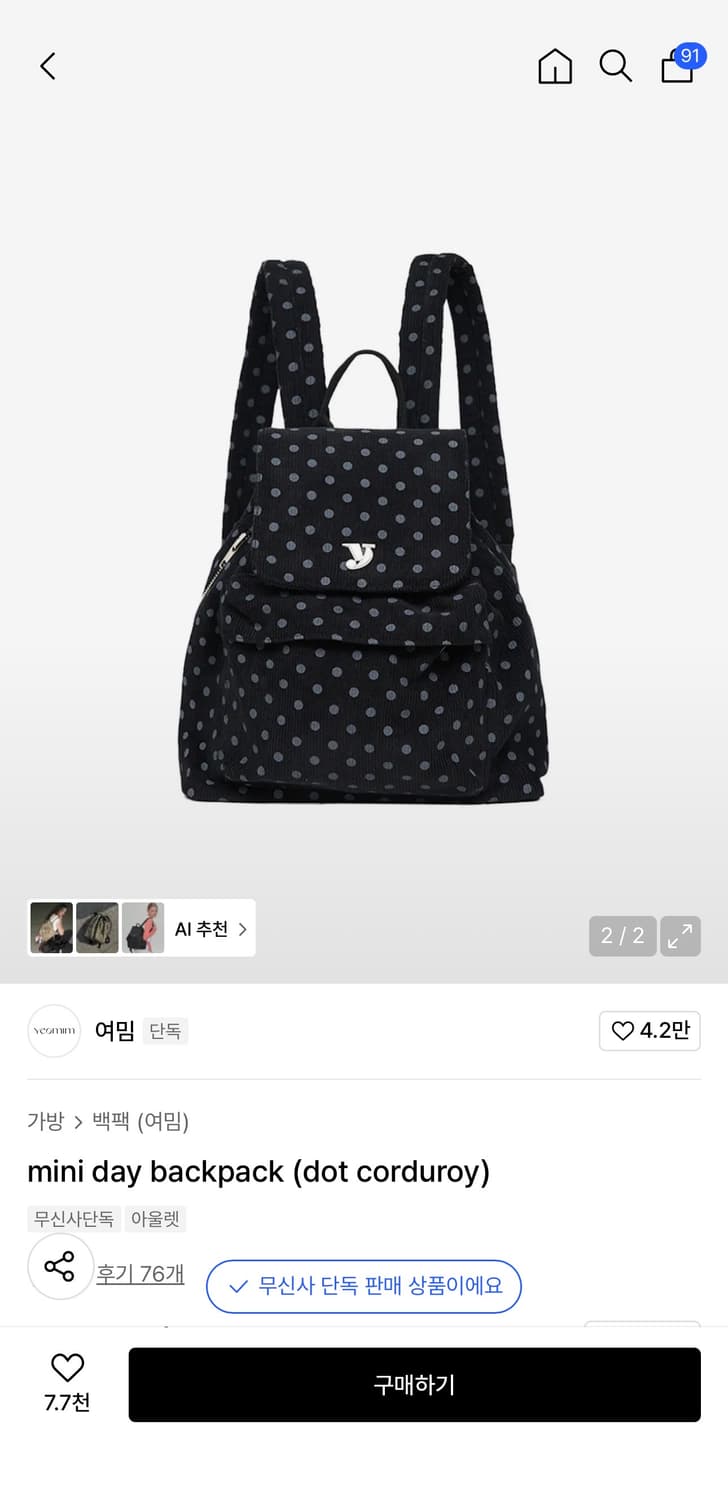Go to the home screen
Screen dimensions: 728x1500
(554, 66)
